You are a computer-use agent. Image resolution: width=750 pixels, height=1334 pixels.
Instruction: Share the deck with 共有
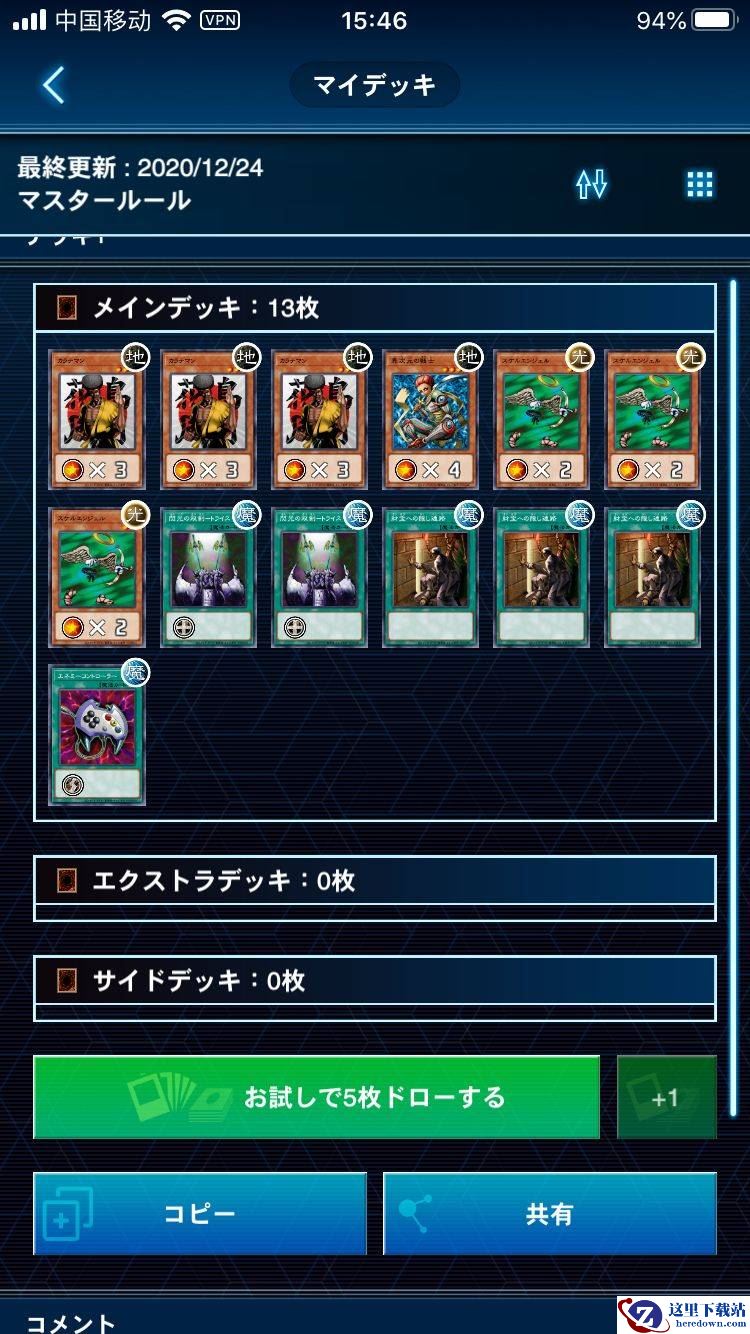549,1214
